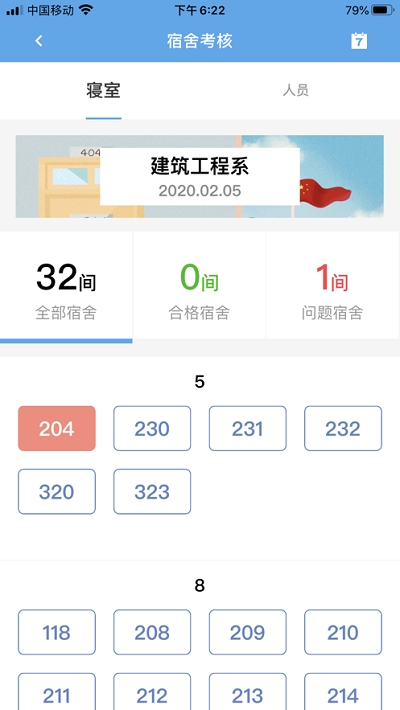Open dorm room 230
400x710 pixels.
[x=152, y=428]
